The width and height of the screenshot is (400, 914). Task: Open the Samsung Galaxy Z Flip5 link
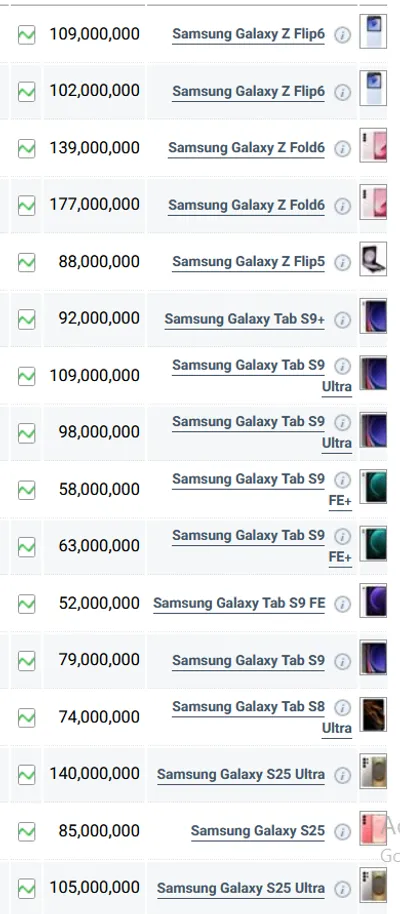(248, 262)
